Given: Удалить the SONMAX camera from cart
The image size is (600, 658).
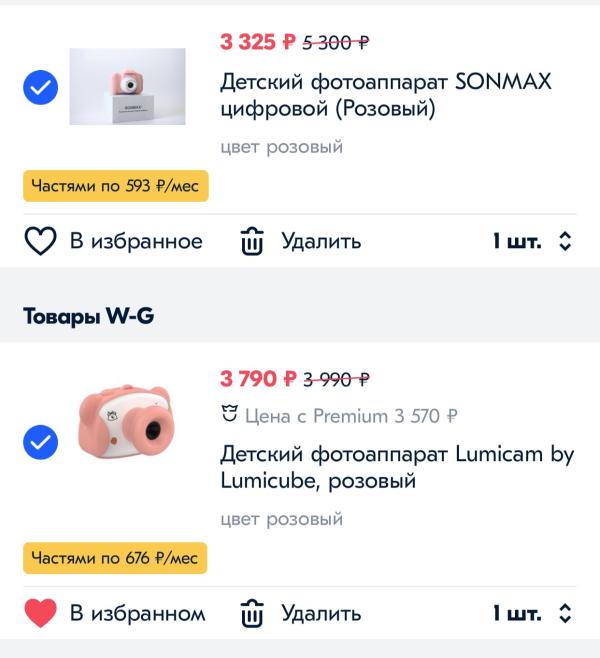Looking at the screenshot, I should [300, 241].
